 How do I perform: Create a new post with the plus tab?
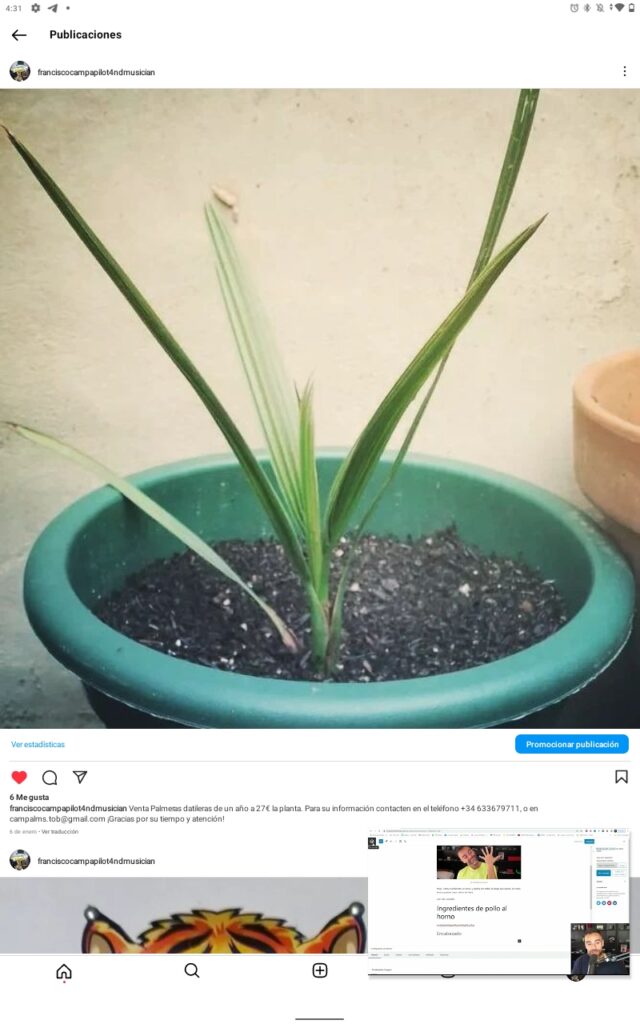320,971
